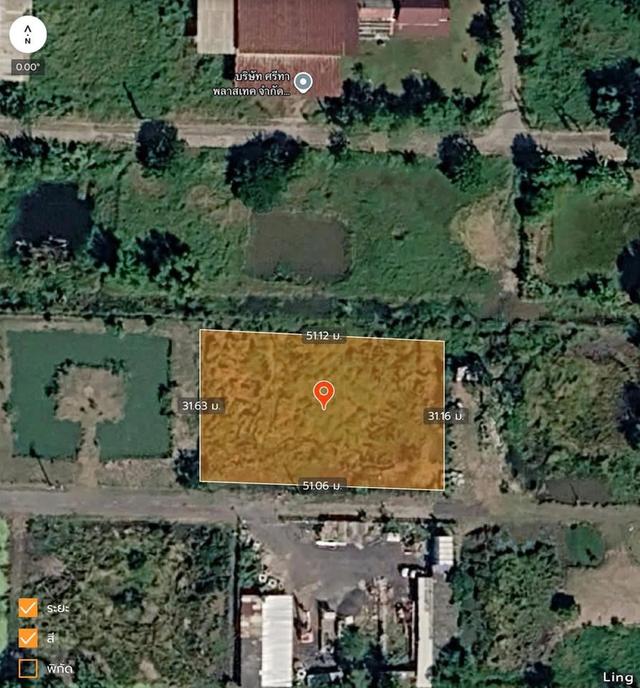
Task: Uncheck the สี color checkbox
Action: [28, 637]
